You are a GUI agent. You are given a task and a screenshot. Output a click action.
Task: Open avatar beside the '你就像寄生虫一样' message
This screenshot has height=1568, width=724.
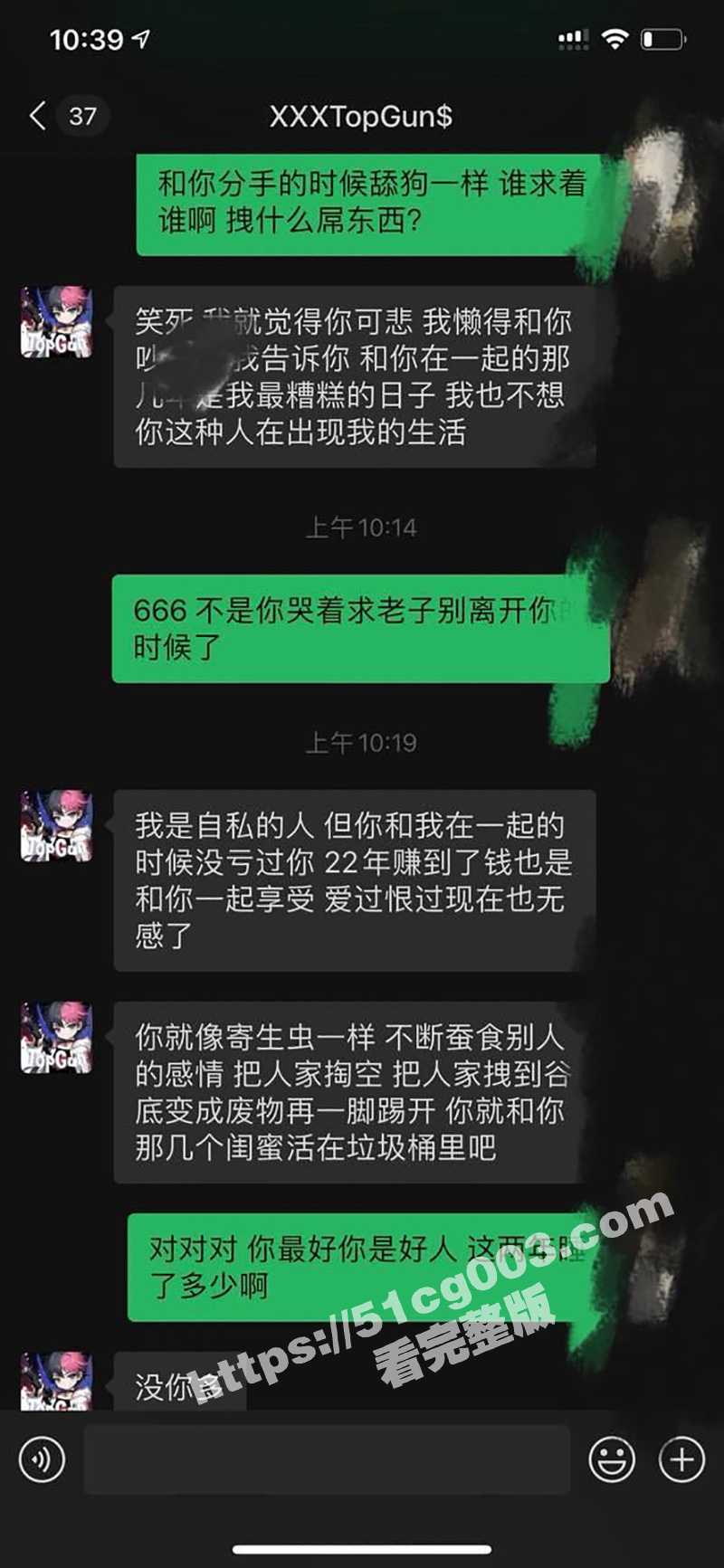(56, 1037)
